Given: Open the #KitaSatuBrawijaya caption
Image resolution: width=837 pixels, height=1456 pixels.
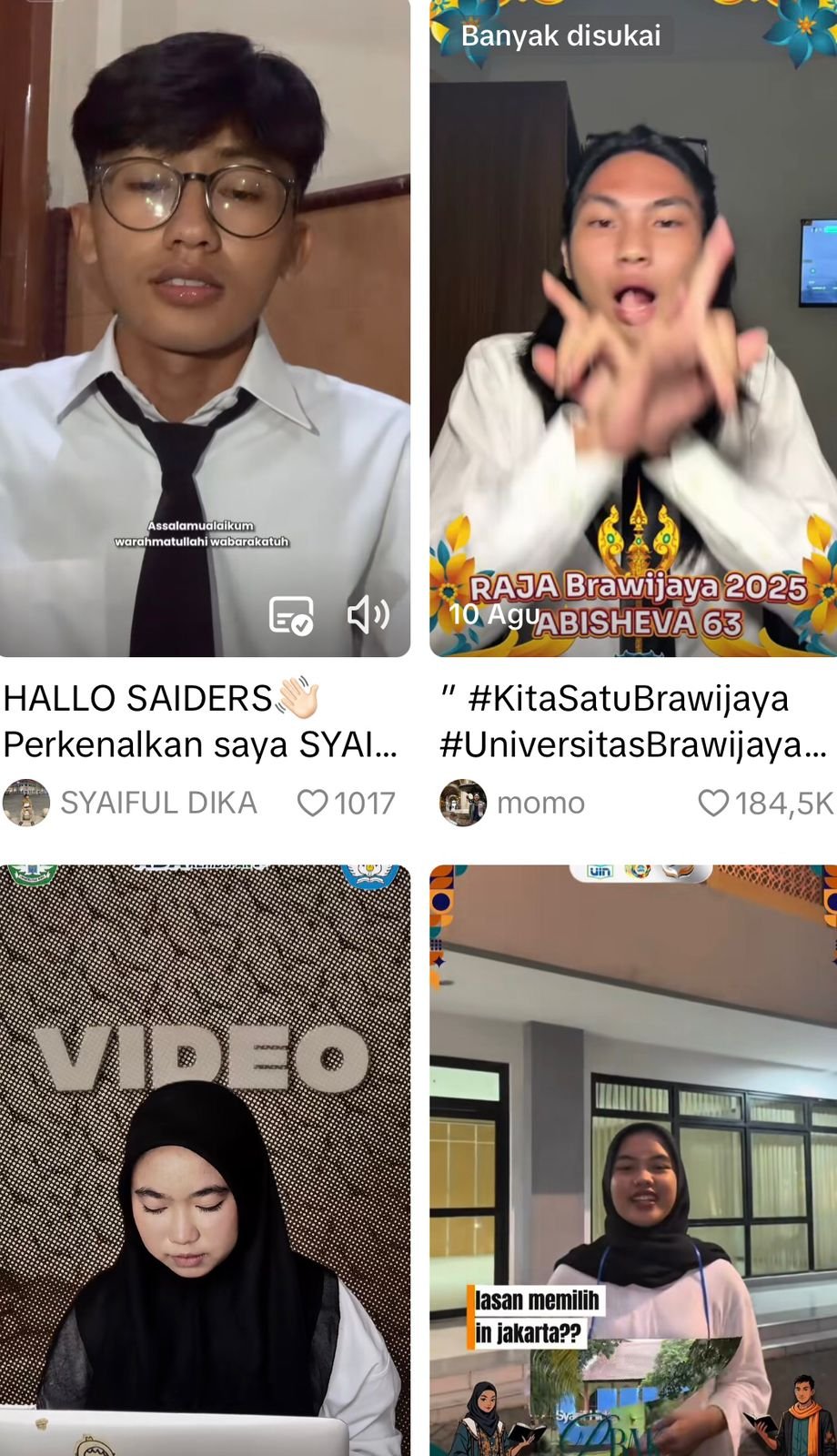Looking at the screenshot, I should [x=632, y=722].
